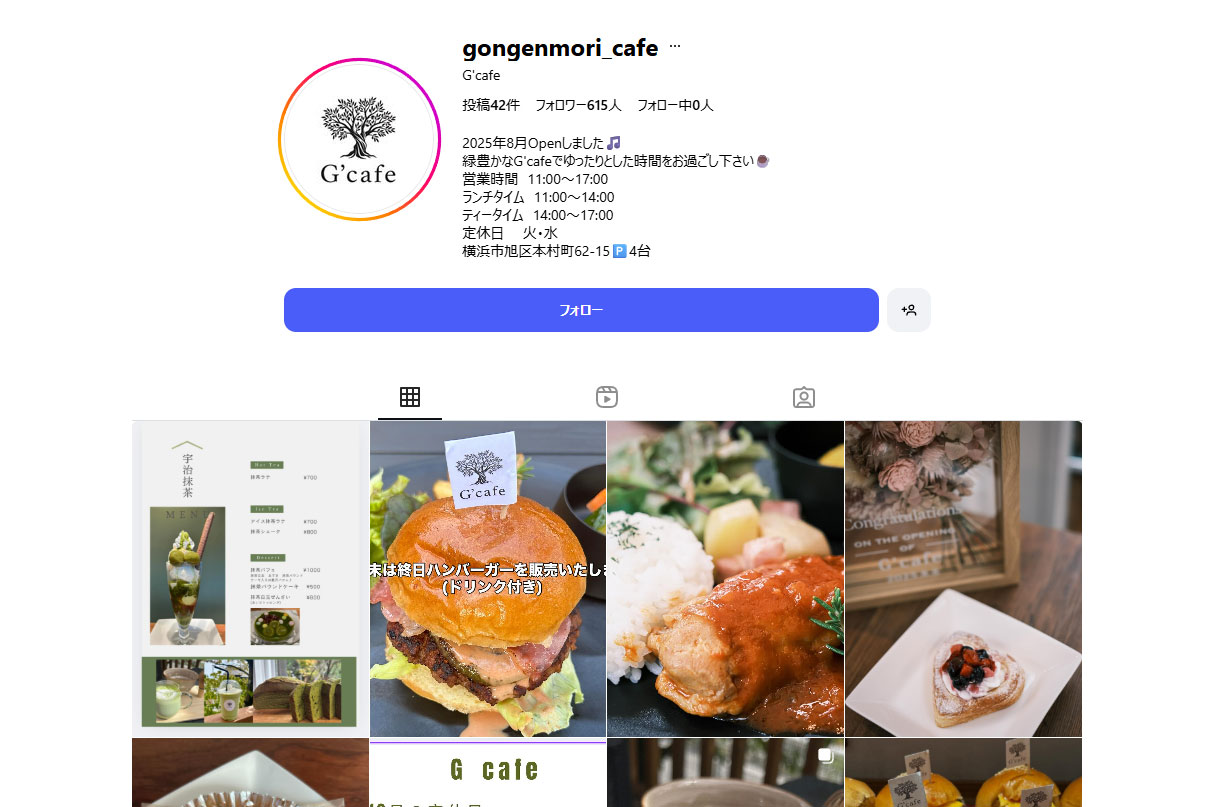The image size is (1224, 807).
Task: Show the 投稿42件 posts count
Action: point(491,105)
